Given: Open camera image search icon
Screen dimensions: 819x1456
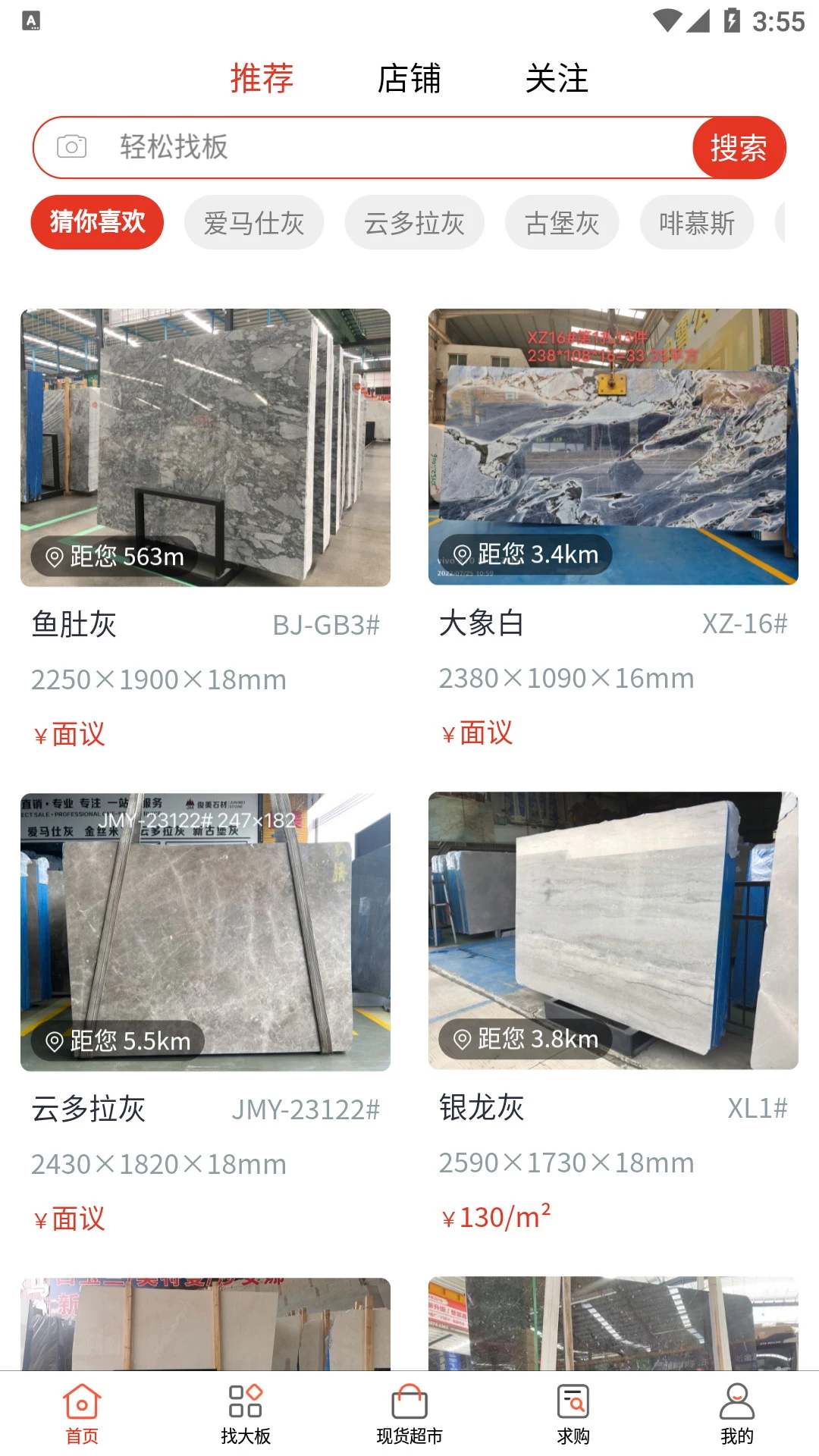Looking at the screenshot, I should (x=72, y=147).
